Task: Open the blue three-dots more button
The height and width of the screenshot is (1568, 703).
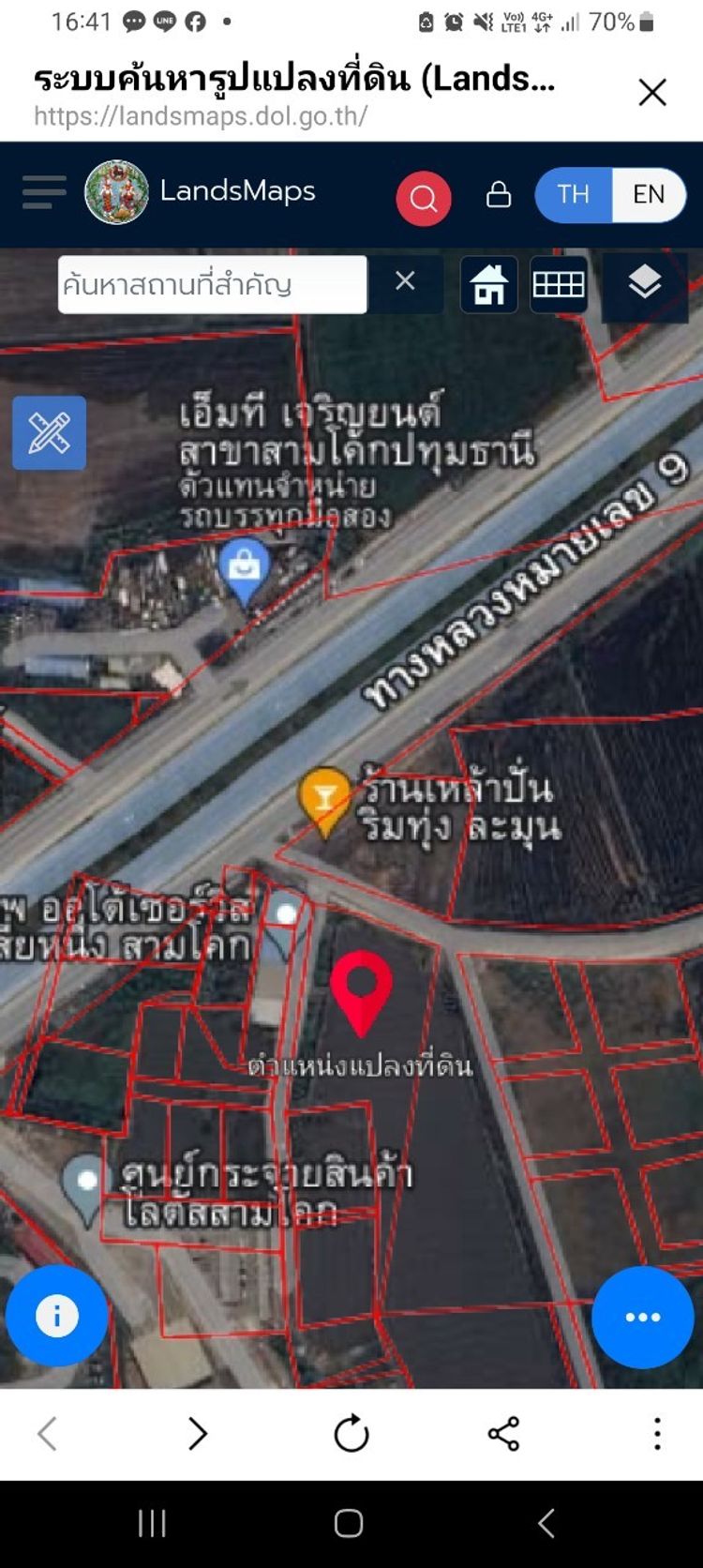Action: [x=642, y=1317]
